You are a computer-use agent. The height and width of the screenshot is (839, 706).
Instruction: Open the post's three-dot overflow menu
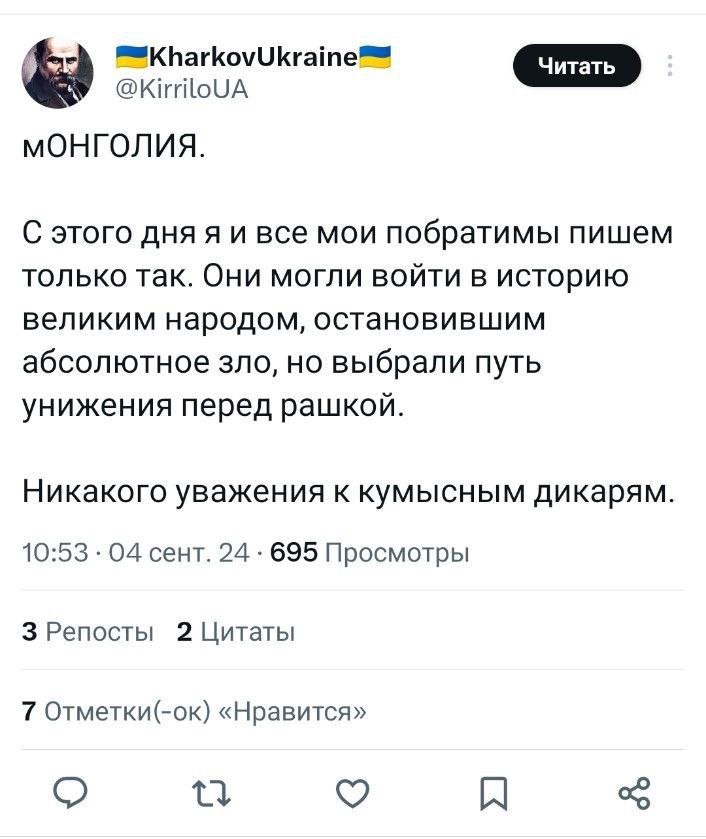[669, 67]
